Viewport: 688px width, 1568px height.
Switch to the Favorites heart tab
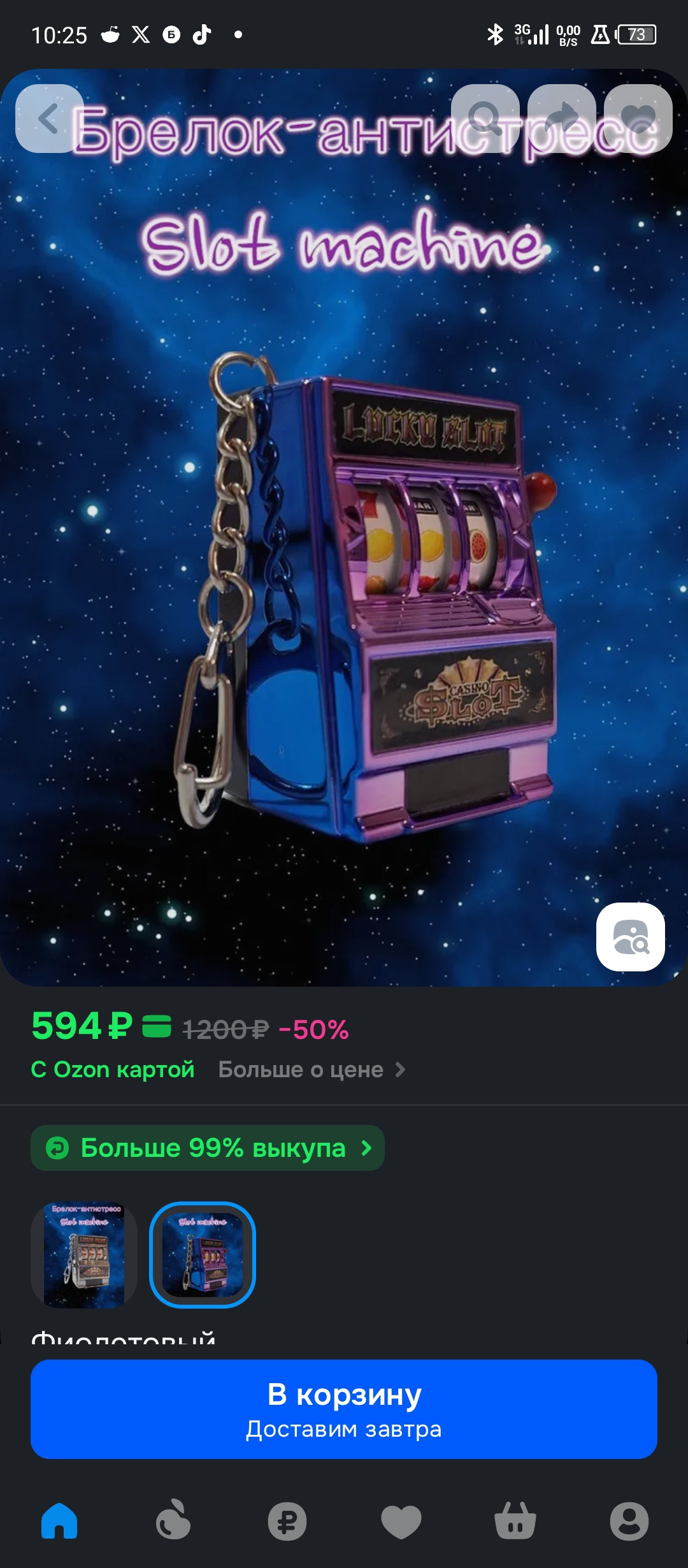tap(401, 1521)
